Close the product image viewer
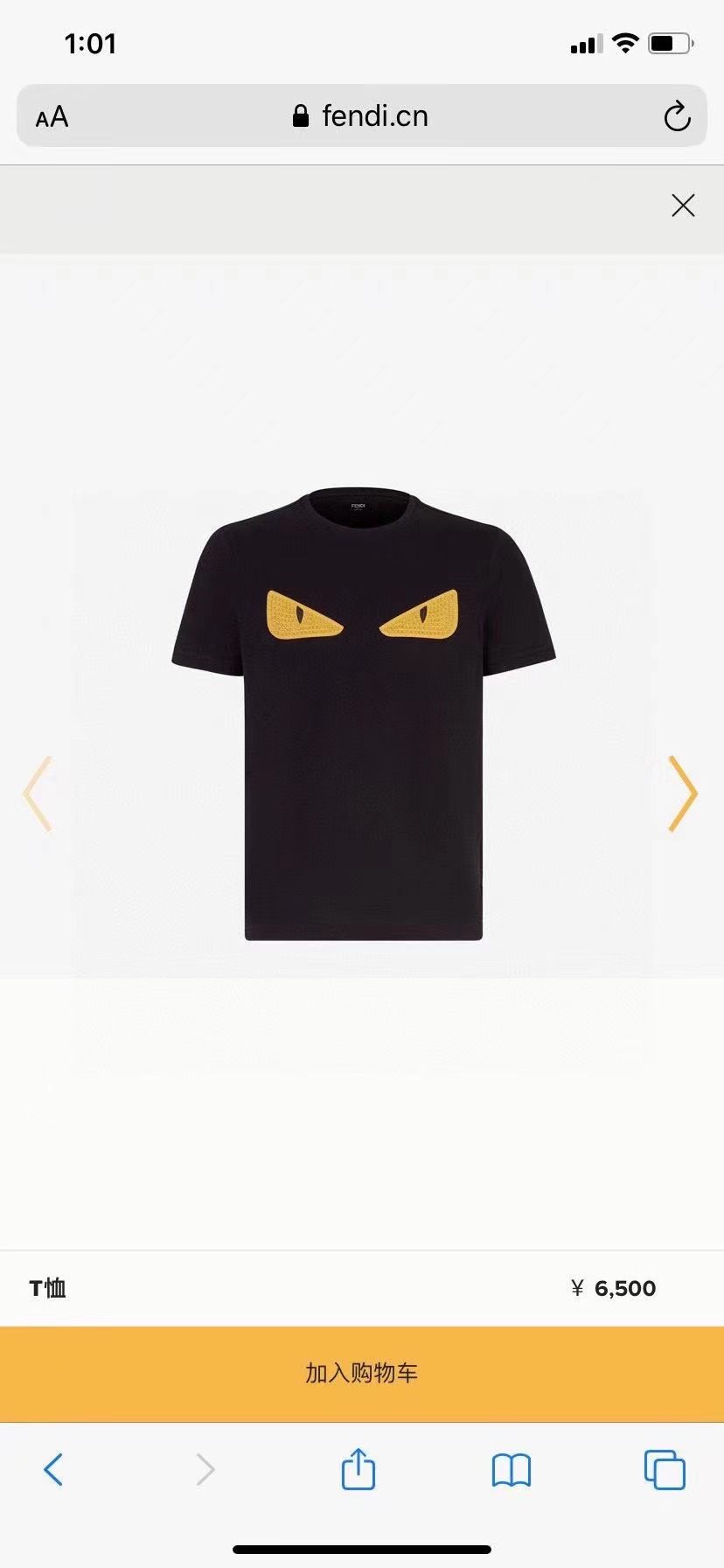 683,206
